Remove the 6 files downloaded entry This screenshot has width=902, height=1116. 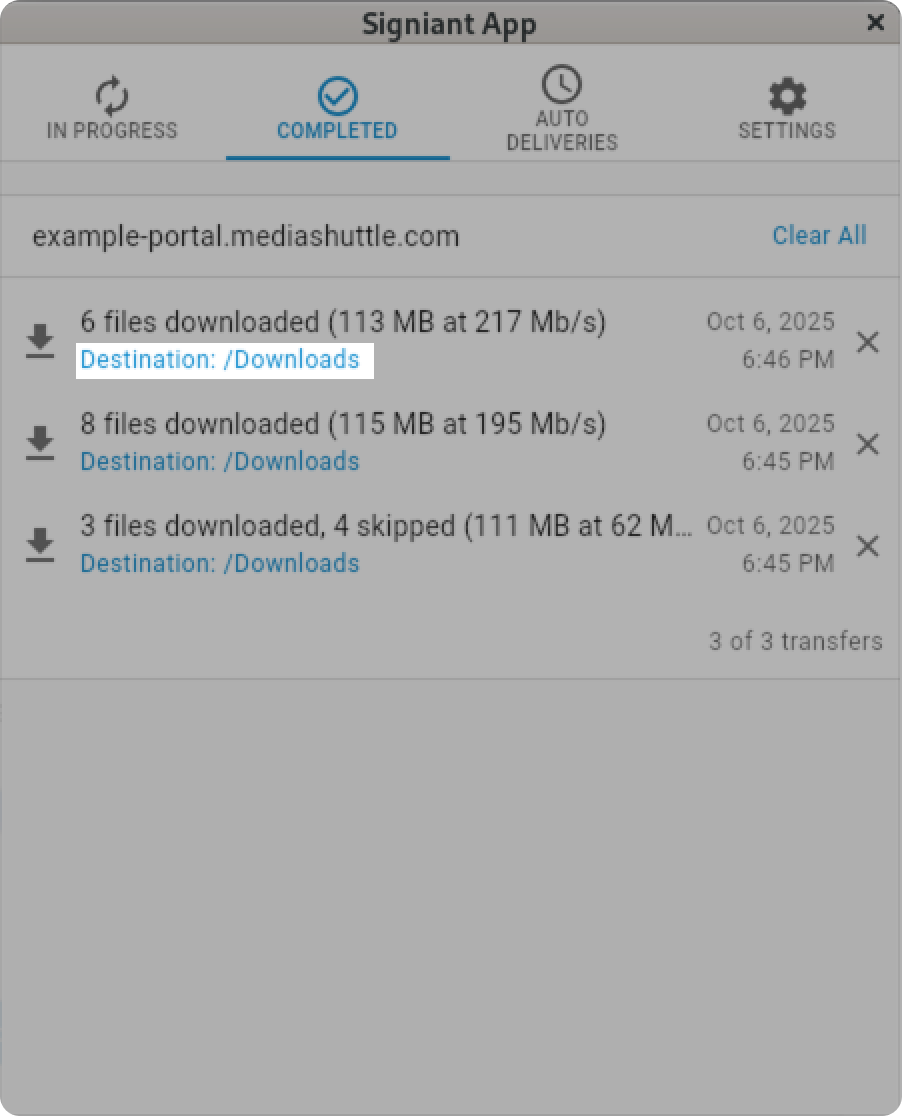click(868, 343)
